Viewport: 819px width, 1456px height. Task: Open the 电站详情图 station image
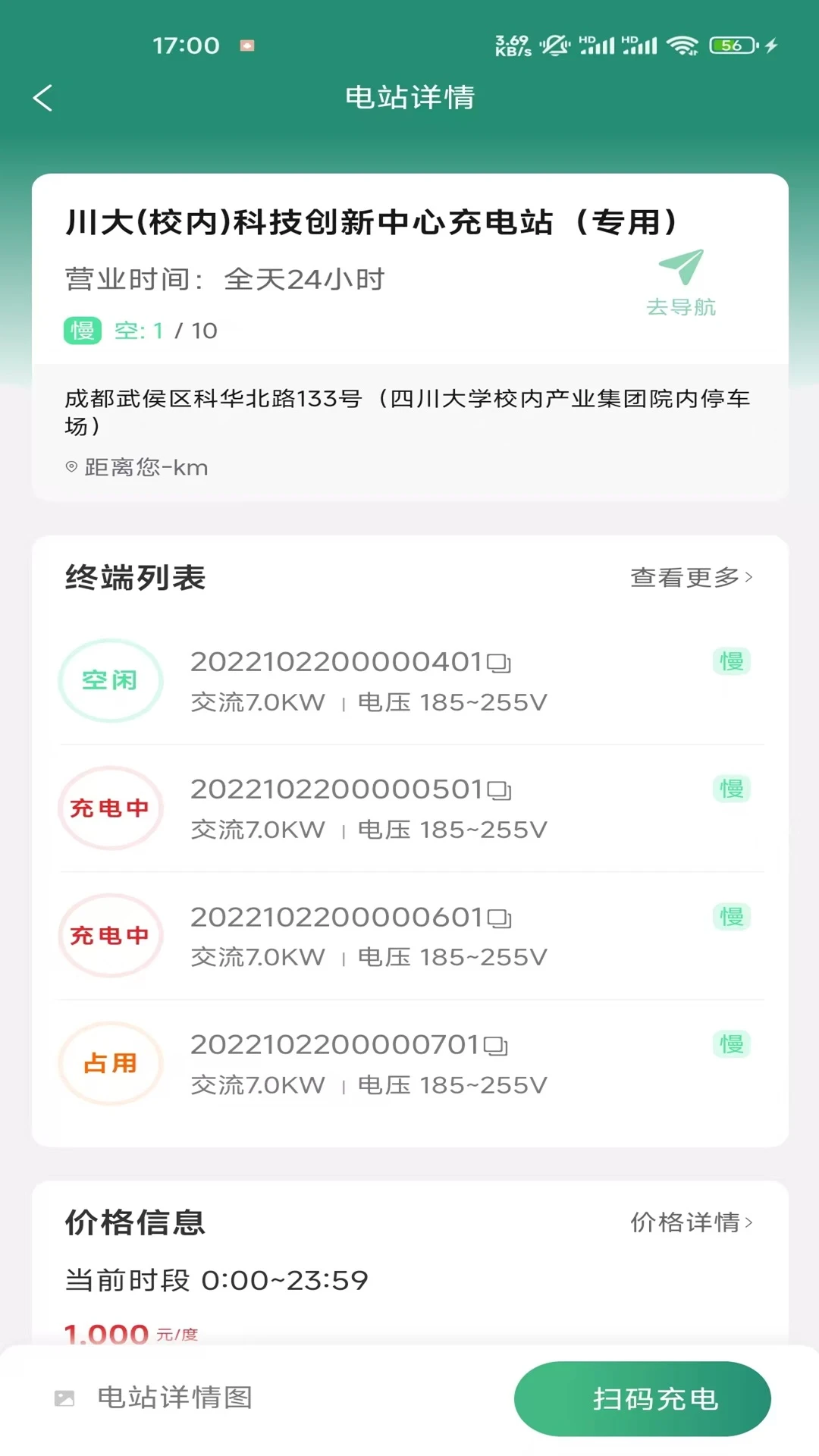pyautogui.click(x=156, y=1398)
